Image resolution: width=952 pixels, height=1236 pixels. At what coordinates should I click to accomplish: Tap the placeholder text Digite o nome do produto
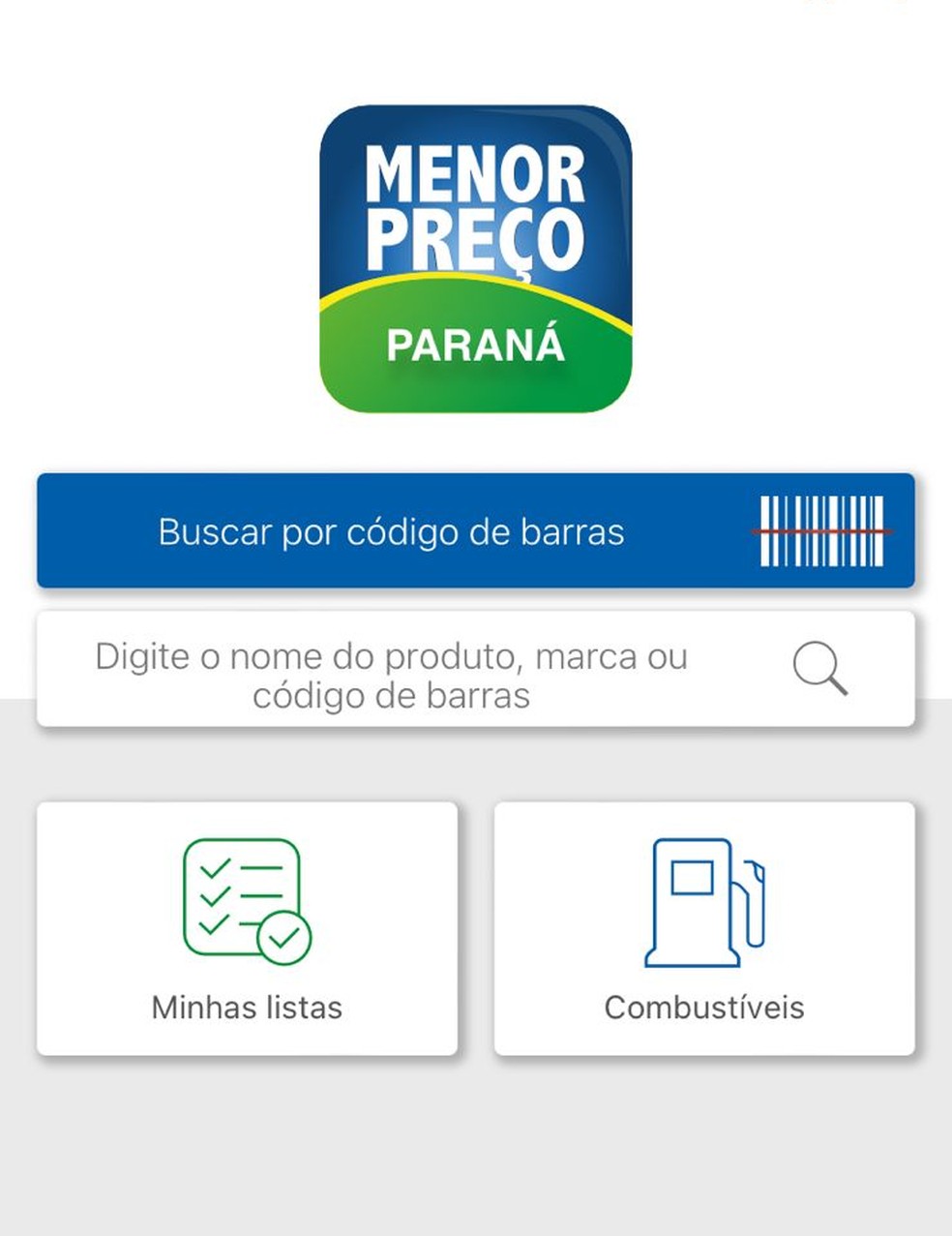click(x=391, y=656)
